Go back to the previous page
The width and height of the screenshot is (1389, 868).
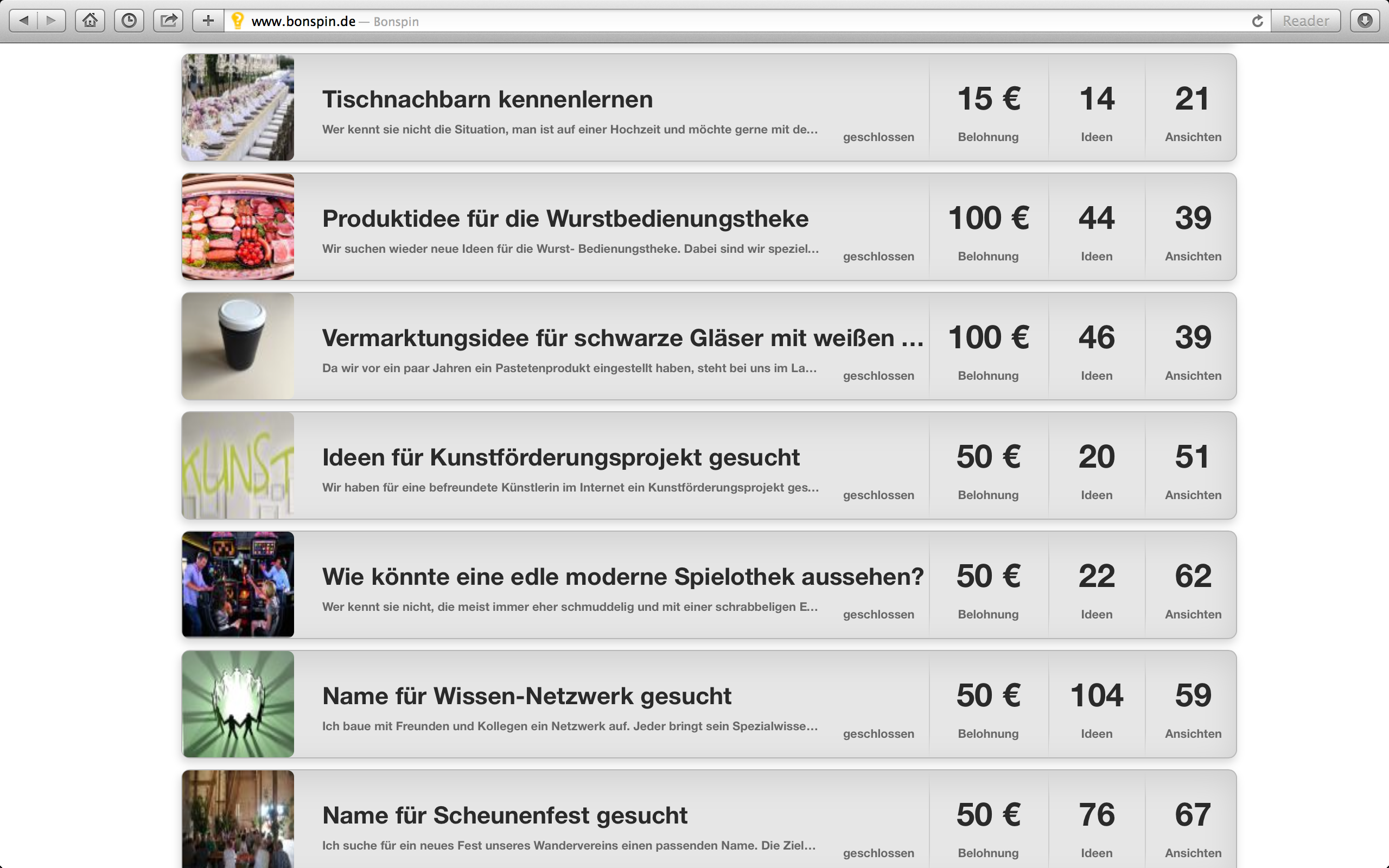[x=24, y=21]
